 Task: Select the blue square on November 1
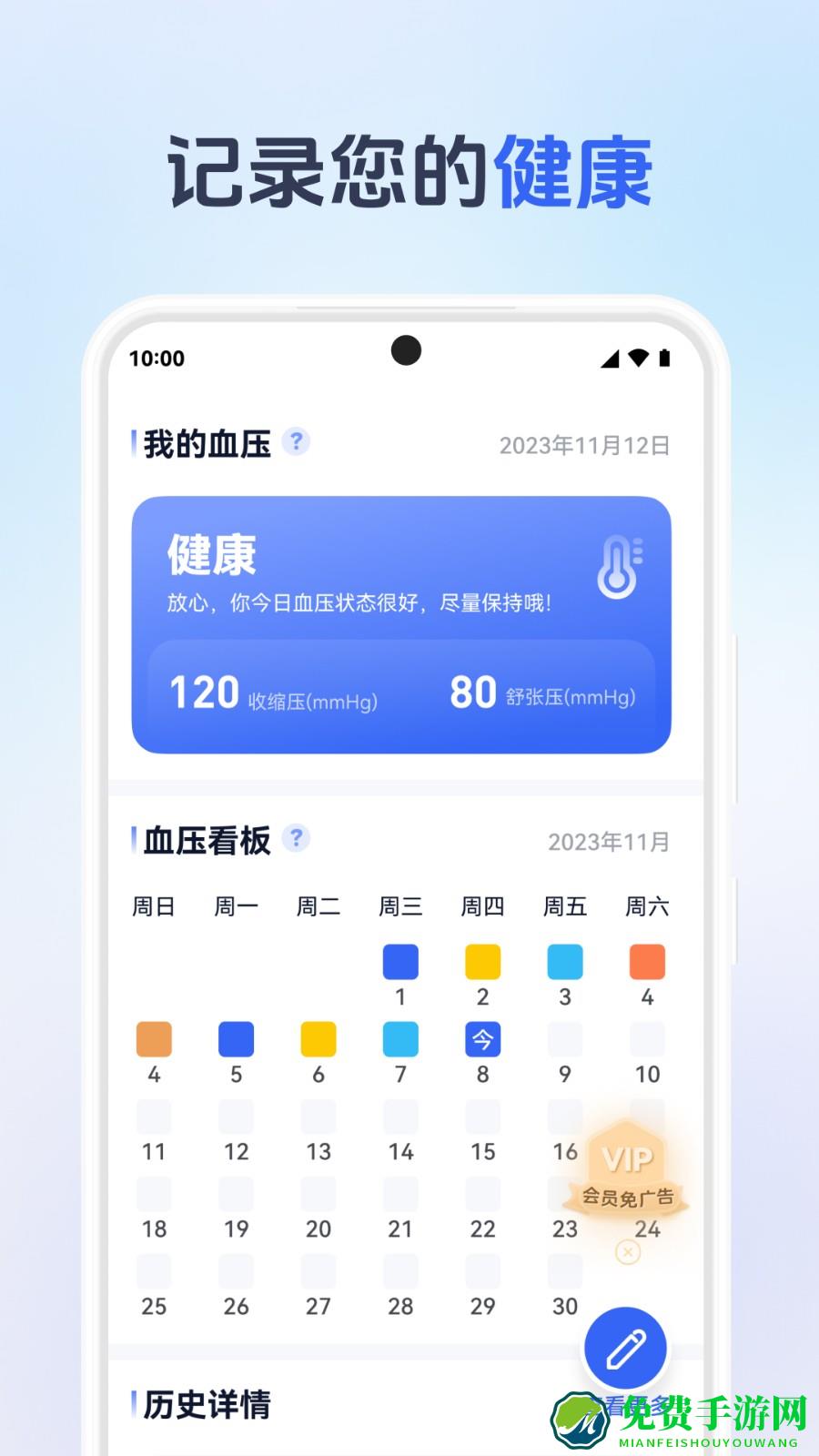(x=400, y=962)
